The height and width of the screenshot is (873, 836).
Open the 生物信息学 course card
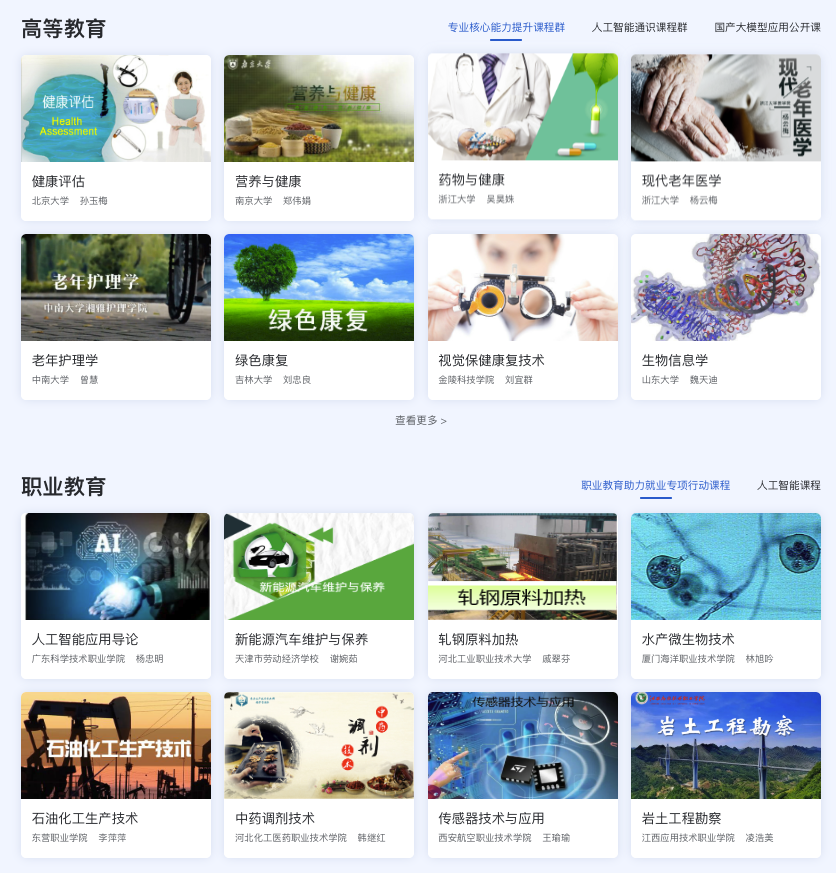click(725, 316)
